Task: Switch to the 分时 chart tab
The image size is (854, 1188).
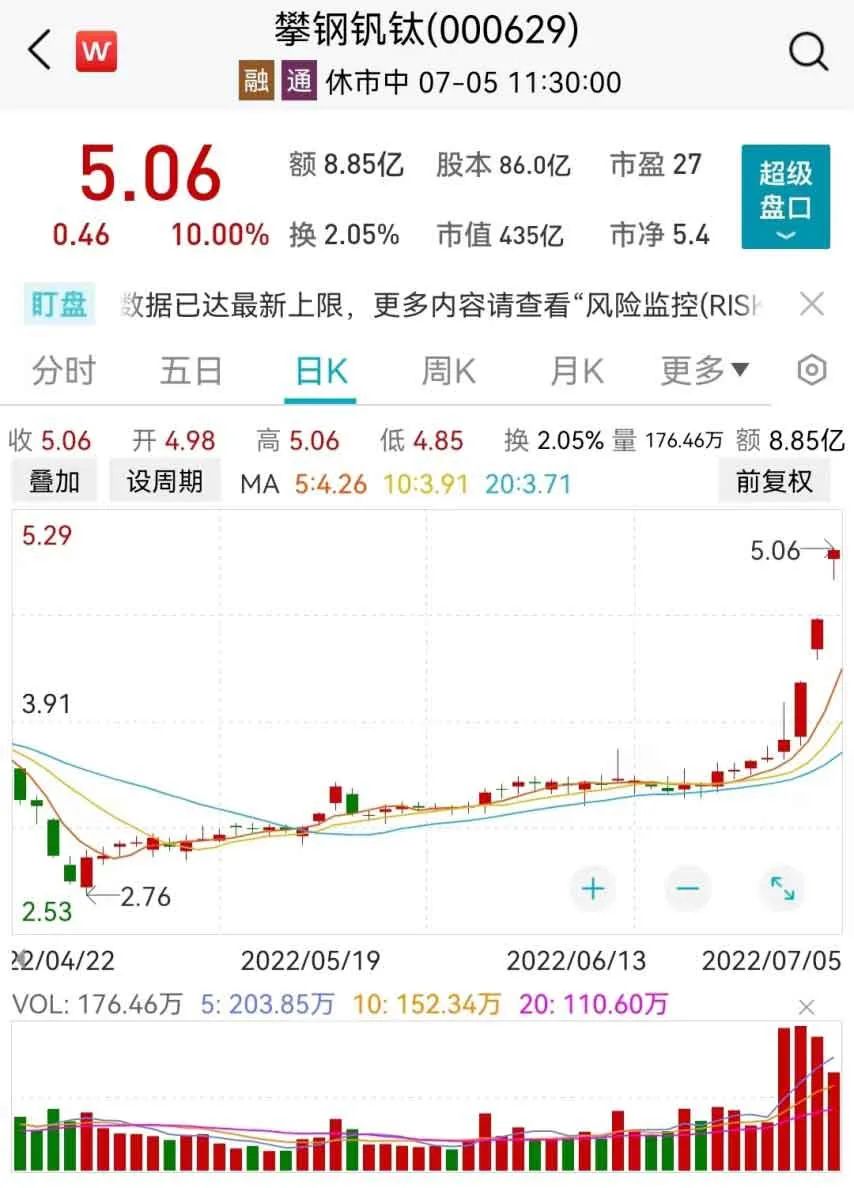Action: point(63,371)
